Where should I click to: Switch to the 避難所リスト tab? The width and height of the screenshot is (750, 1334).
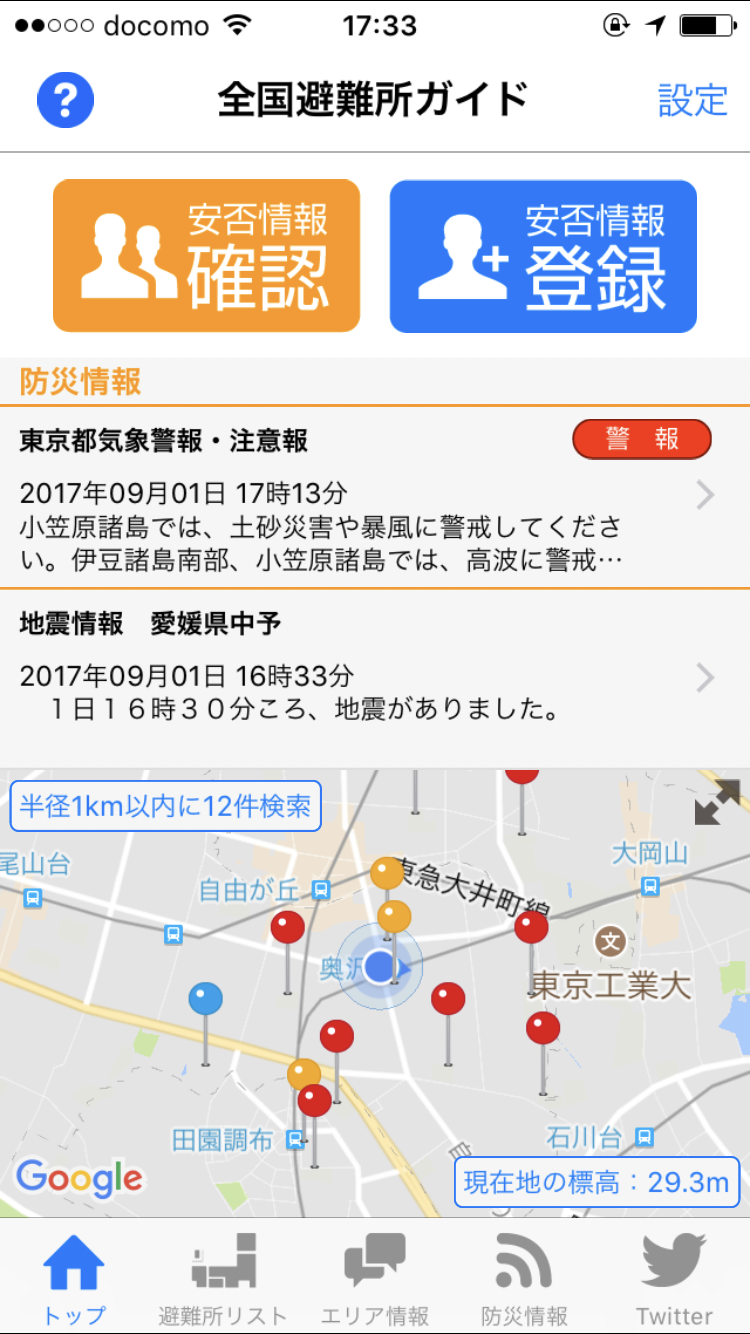223,1277
